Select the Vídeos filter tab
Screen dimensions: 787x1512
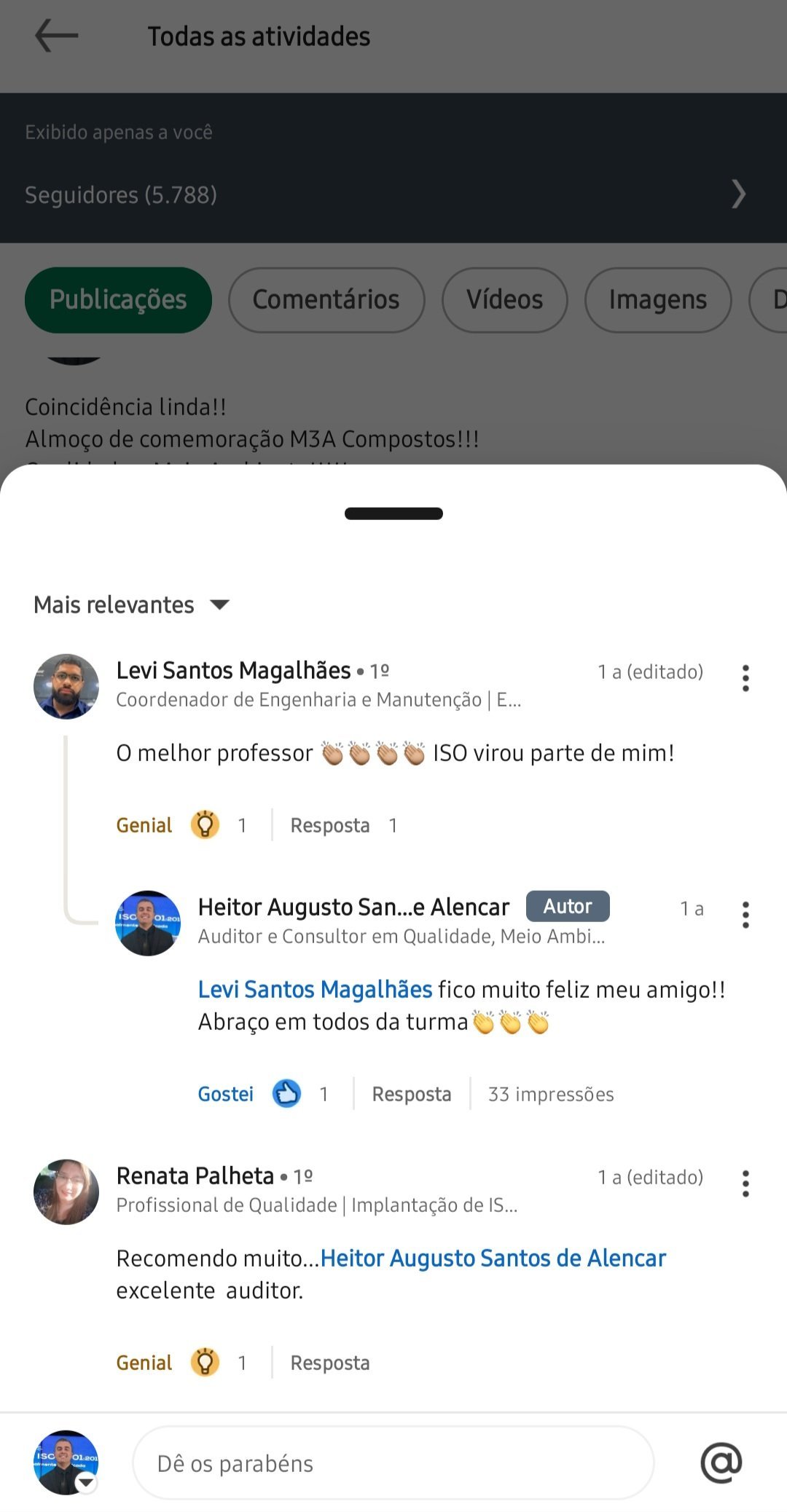click(504, 299)
